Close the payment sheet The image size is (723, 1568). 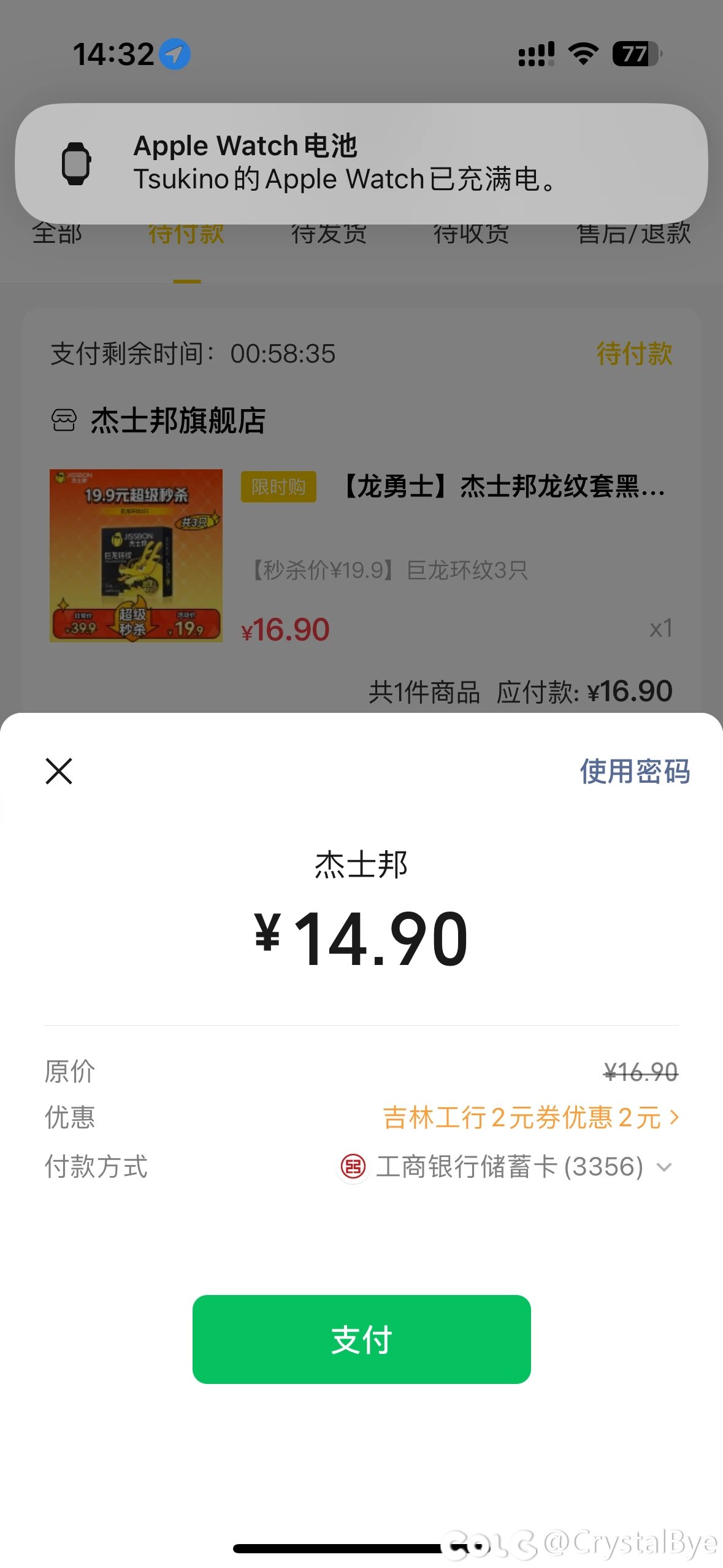click(x=59, y=771)
